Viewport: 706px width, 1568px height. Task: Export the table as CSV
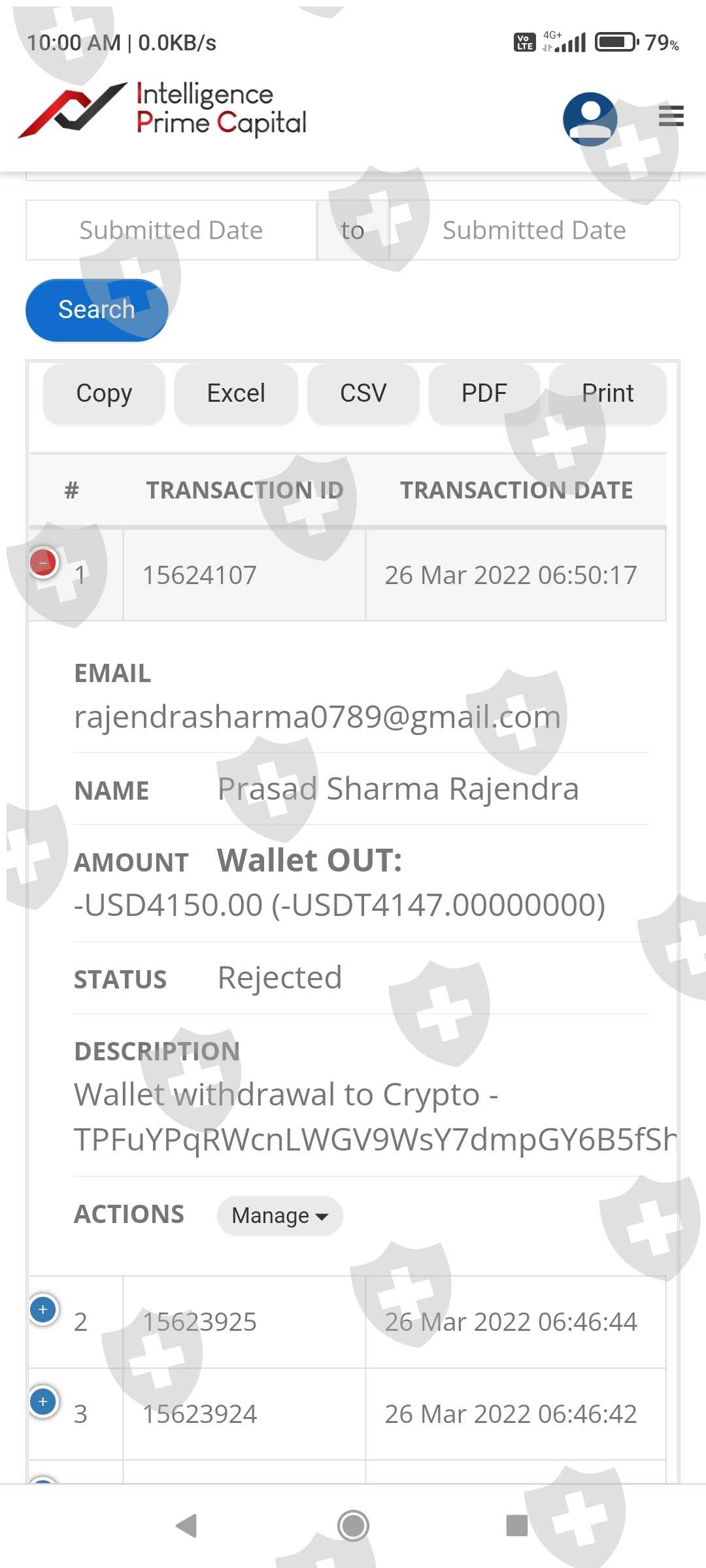pos(363,393)
